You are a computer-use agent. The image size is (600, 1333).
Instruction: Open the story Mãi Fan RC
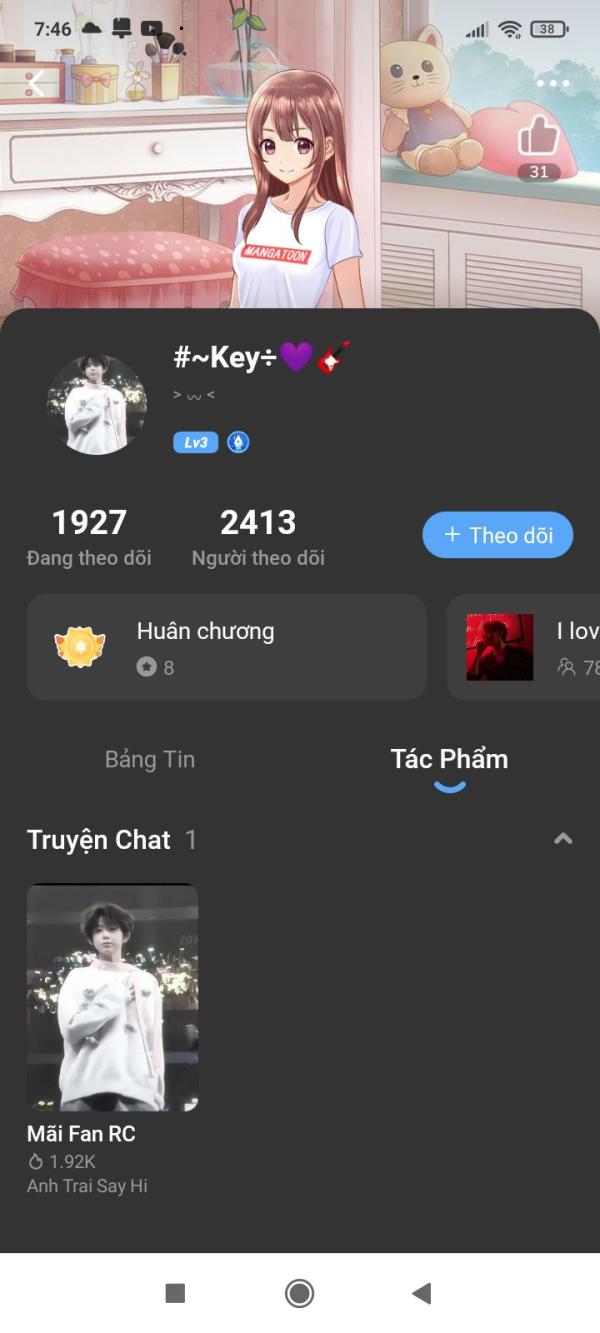point(112,1040)
